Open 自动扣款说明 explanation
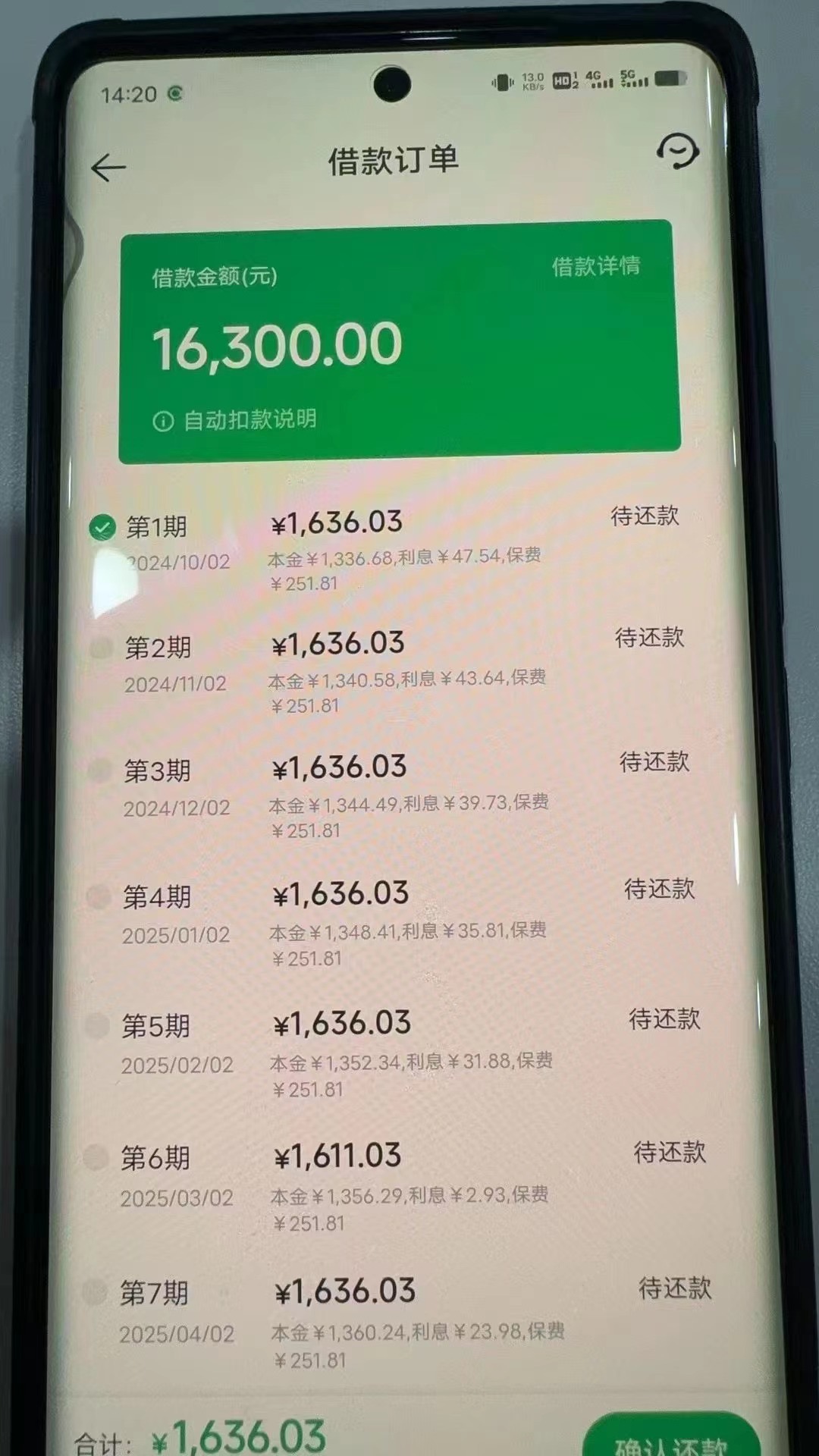Viewport: 819px width, 1456px height. click(x=235, y=419)
